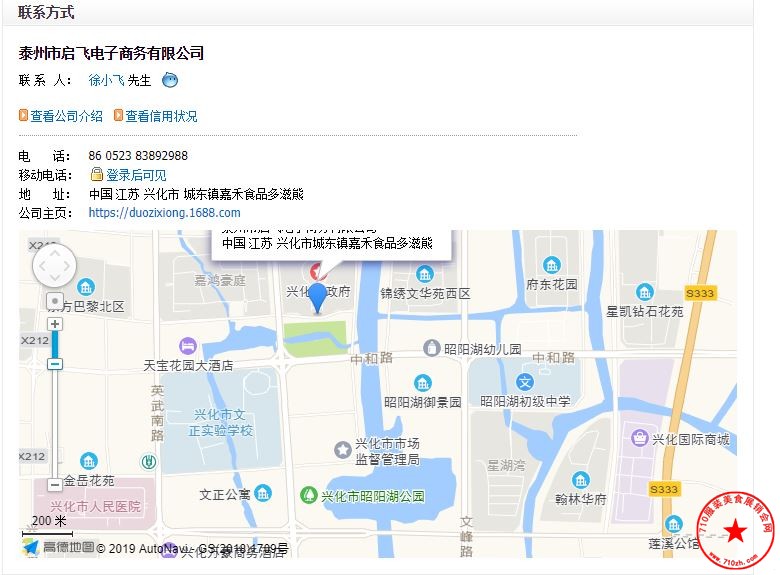Screen dimensions: 780x575
Task: Tap the blue location marker on map
Action: 317,297
